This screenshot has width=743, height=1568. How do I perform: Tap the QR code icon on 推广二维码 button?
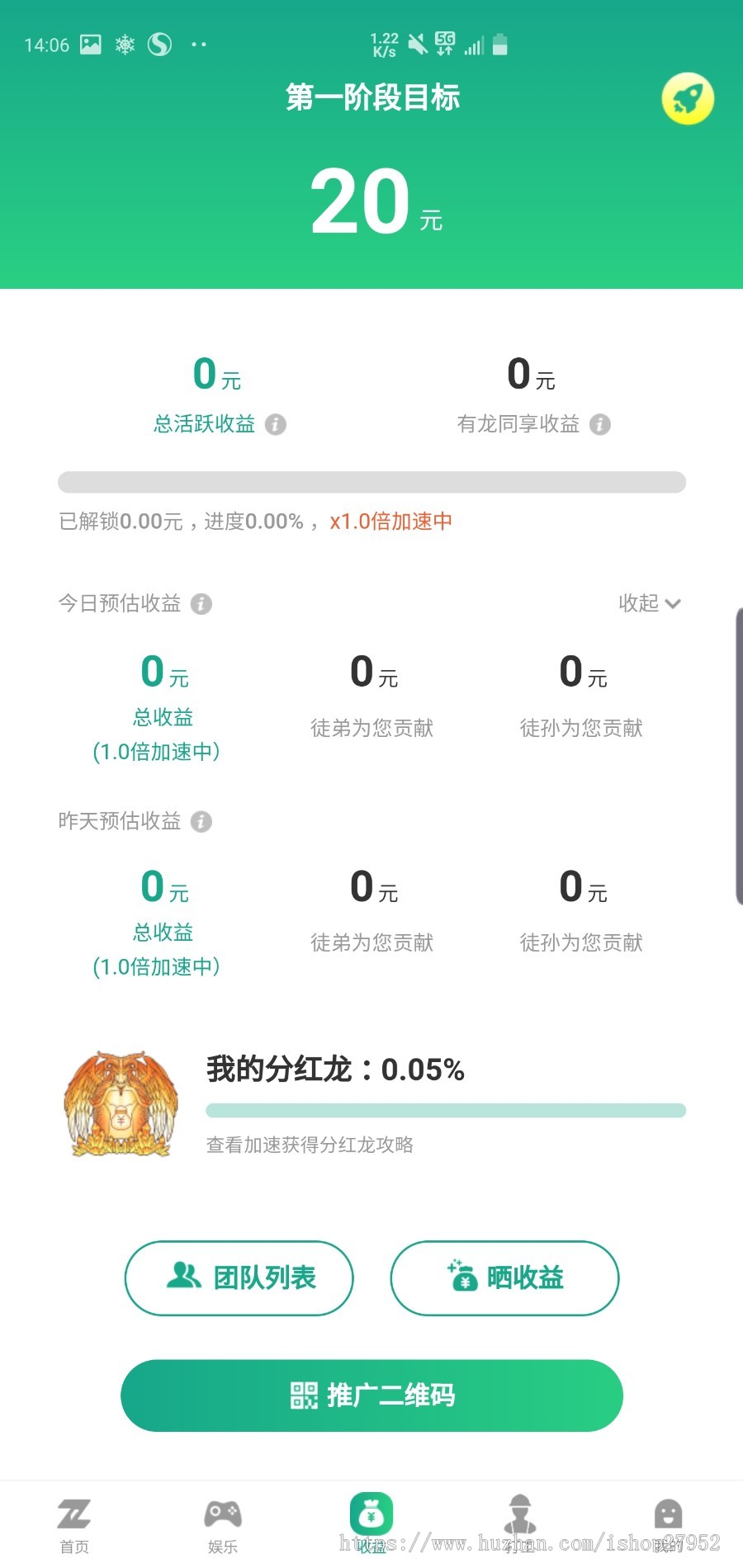coord(303,1396)
